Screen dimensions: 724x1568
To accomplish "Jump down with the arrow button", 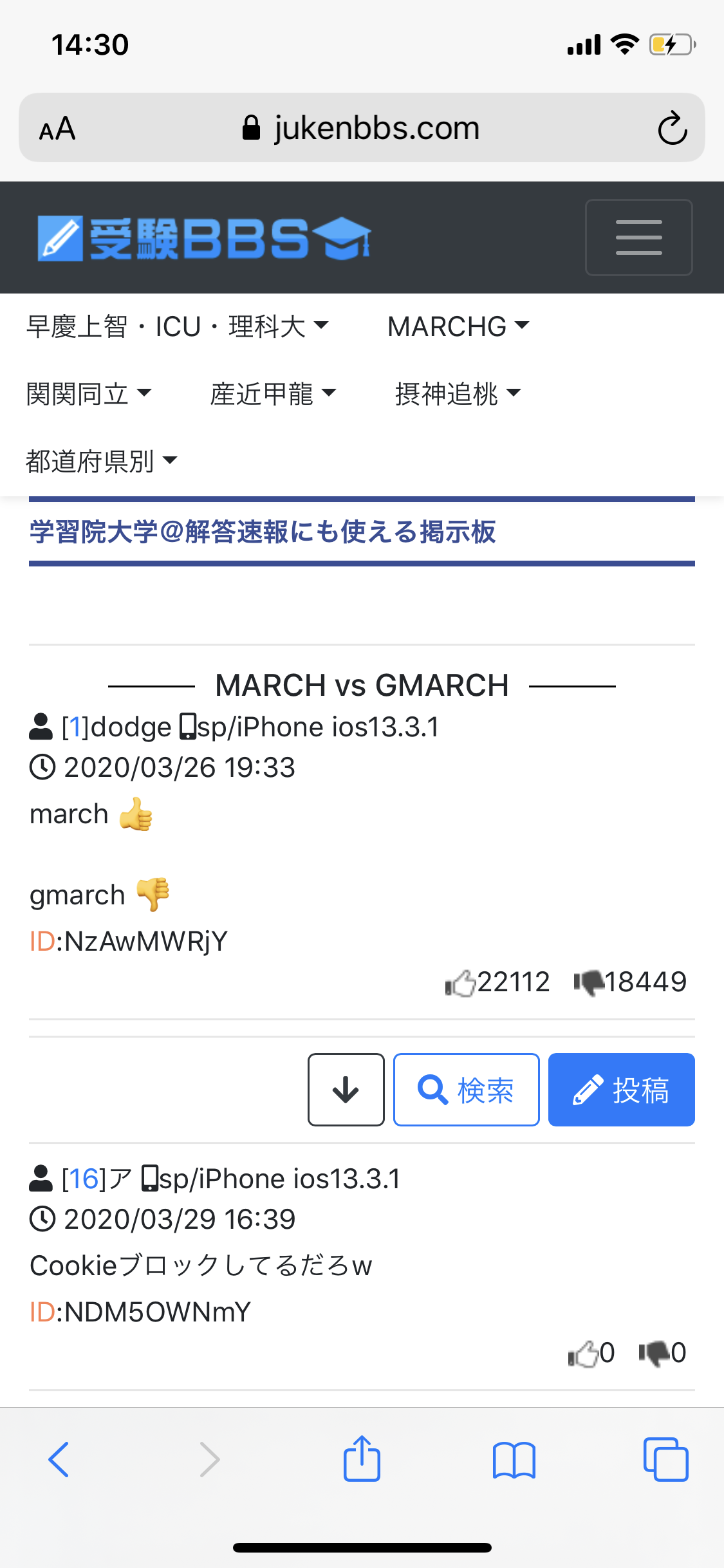I will pyautogui.click(x=346, y=1090).
